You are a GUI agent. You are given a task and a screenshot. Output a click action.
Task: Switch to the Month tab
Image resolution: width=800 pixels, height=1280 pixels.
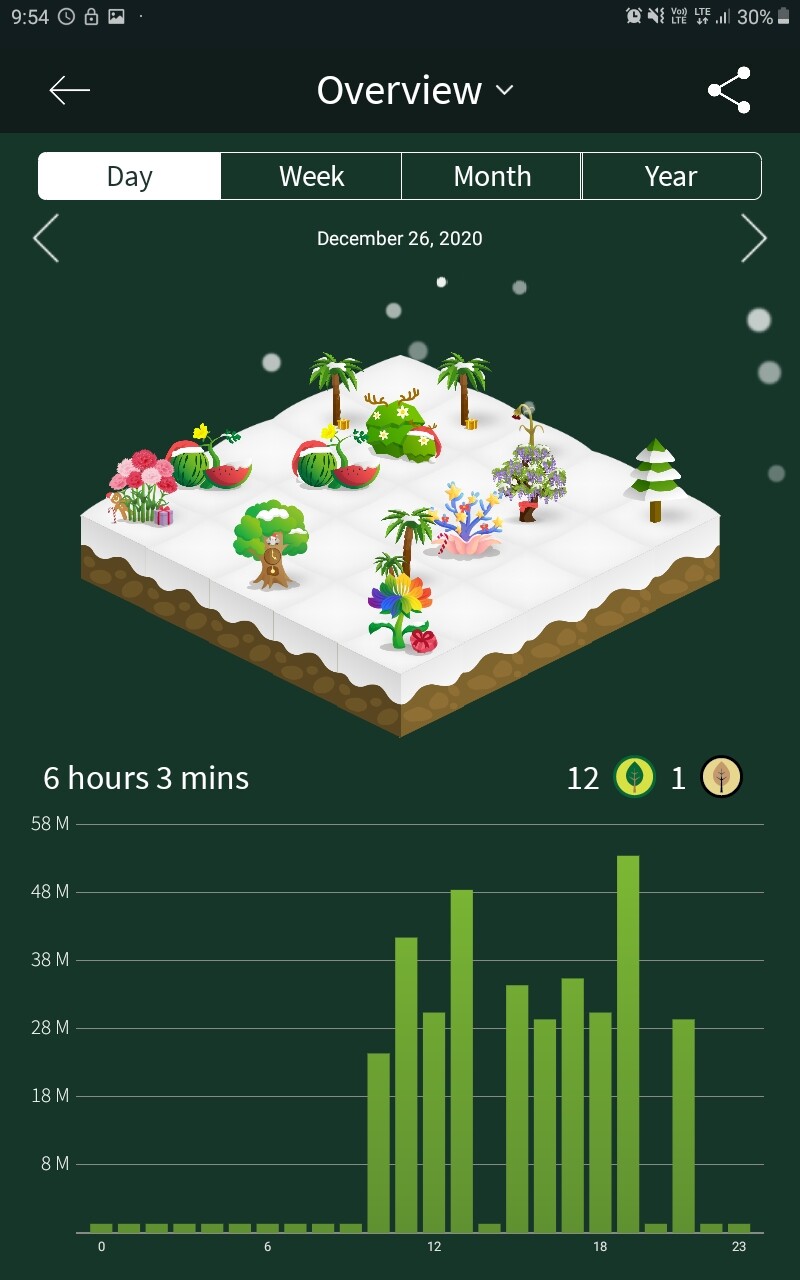[491, 176]
